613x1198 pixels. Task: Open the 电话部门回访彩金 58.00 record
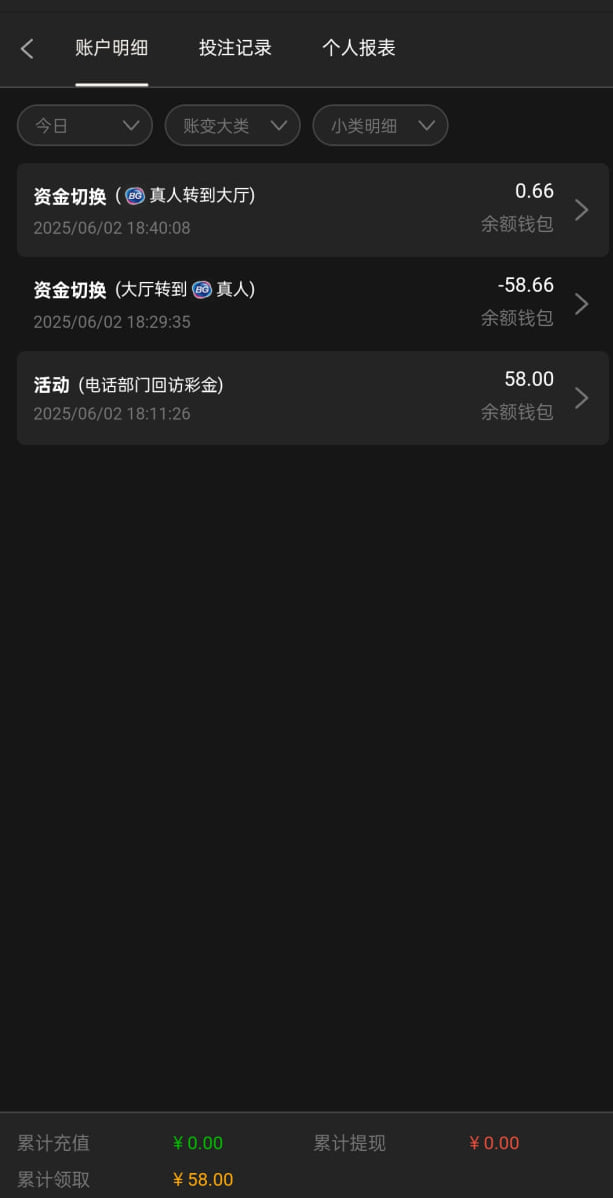[312, 398]
